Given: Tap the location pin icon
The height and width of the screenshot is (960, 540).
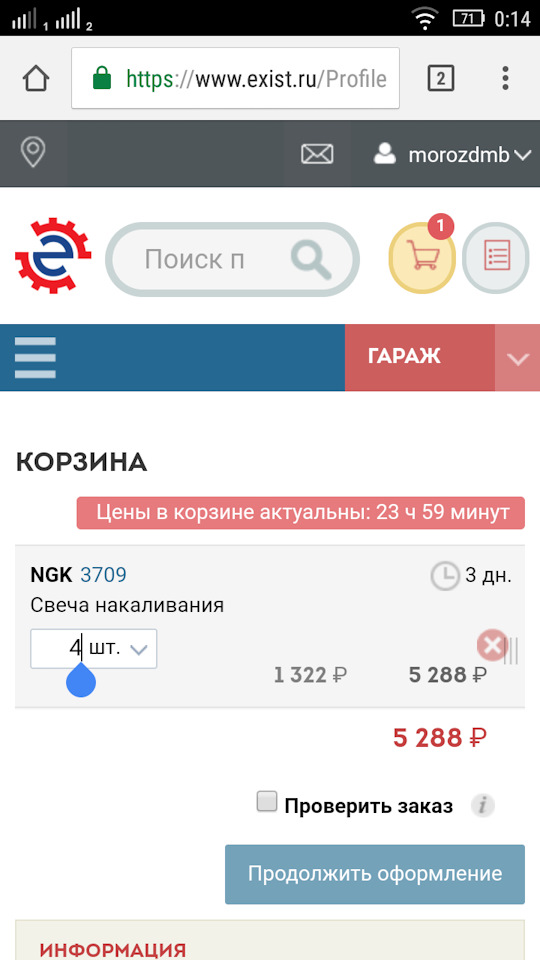Looking at the screenshot, I should 33,153.
